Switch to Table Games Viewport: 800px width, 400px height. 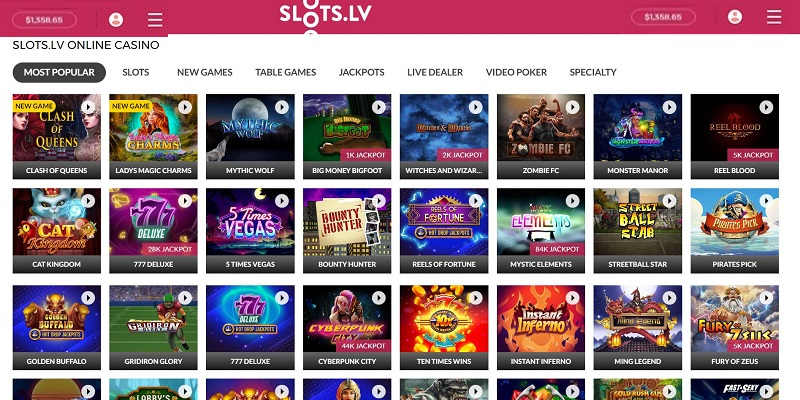pyautogui.click(x=285, y=72)
